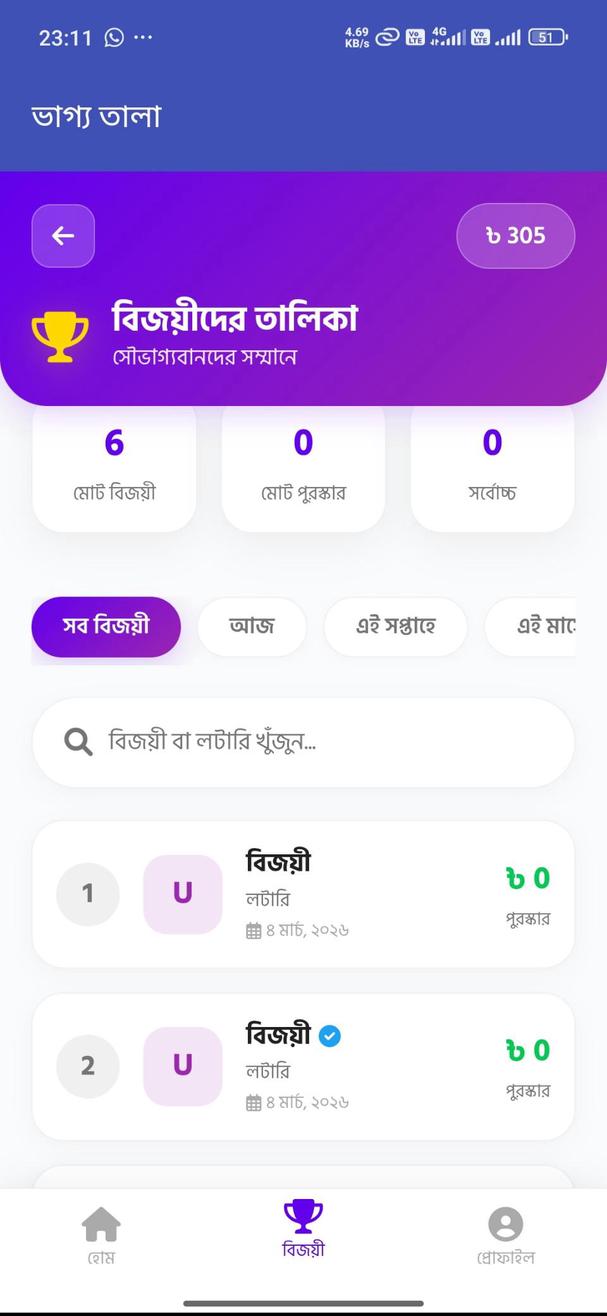This screenshot has width=607, height=1316.
Task: Switch to the এই মাসে filter
Action: point(535,627)
